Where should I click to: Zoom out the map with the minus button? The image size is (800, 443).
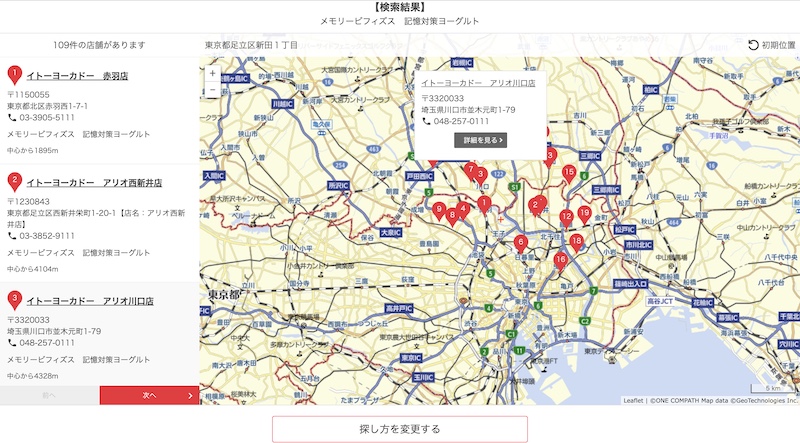point(212,90)
